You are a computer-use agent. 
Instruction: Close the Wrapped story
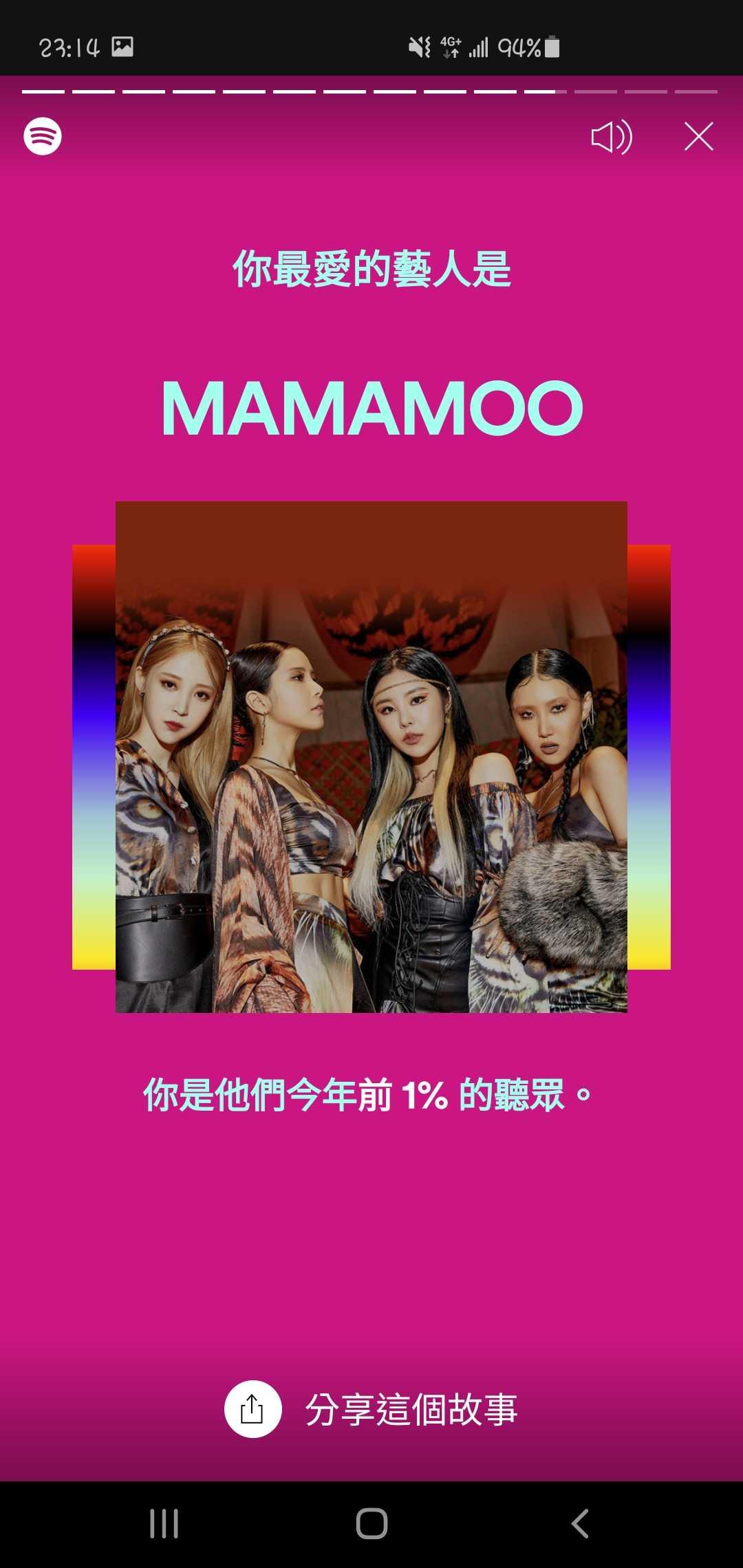(698, 137)
